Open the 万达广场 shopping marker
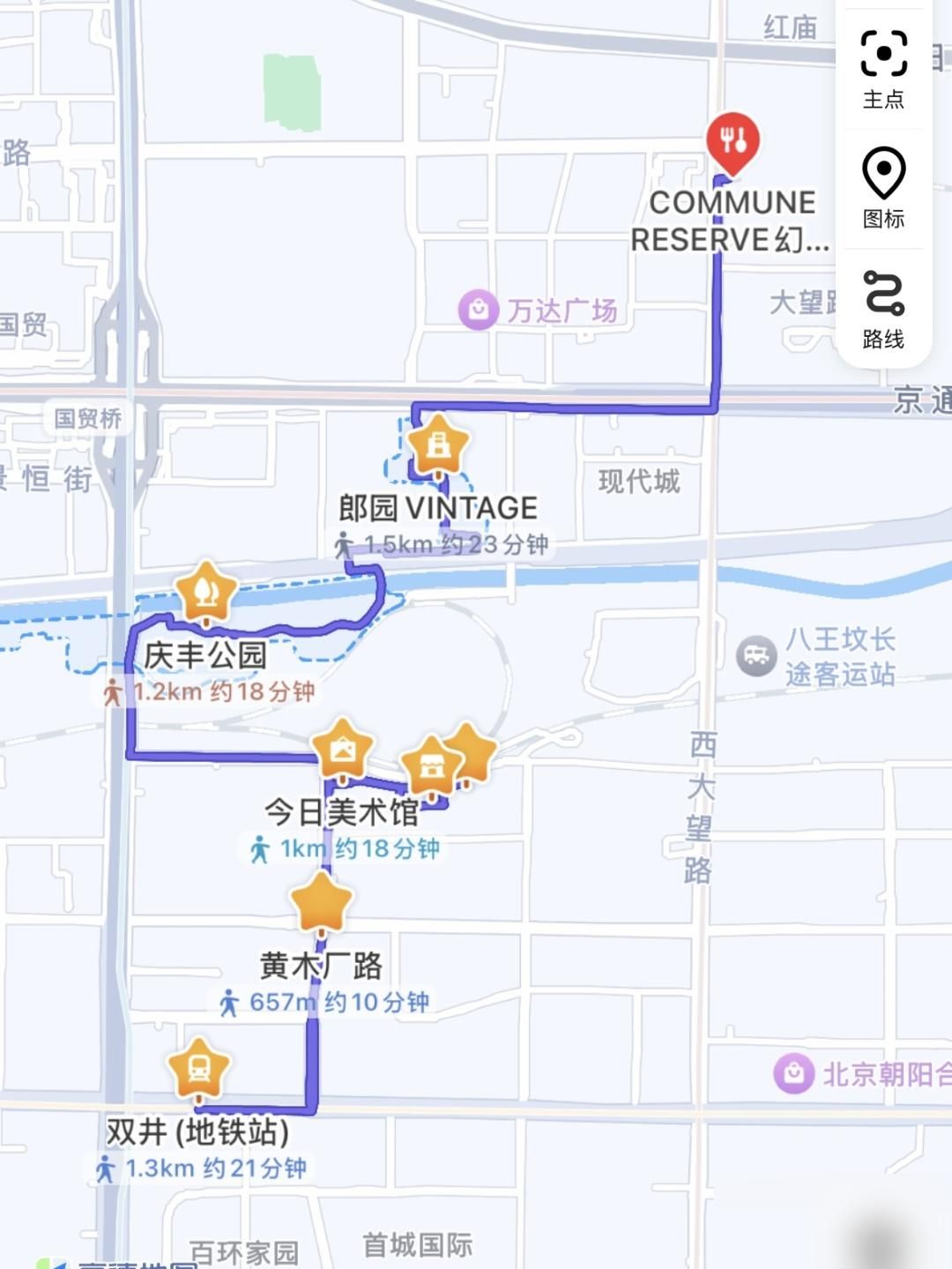952x1269 pixels. point(479,310)
